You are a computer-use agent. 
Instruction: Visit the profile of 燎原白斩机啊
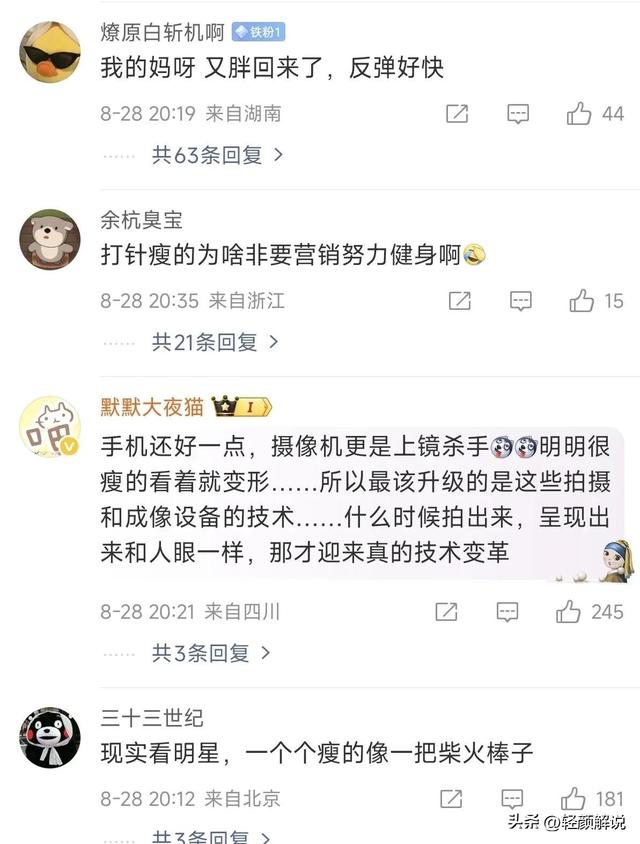pyautogui.click(x=50, y=52)
